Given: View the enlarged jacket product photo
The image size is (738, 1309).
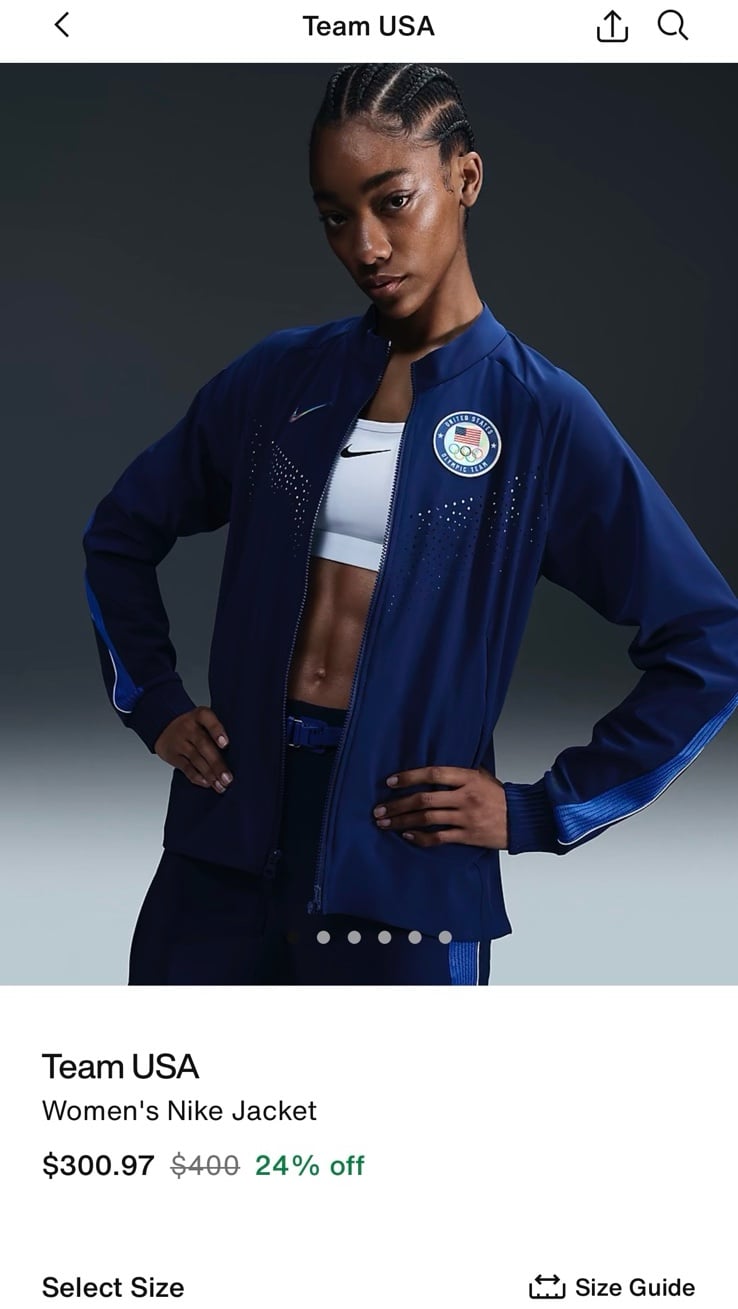Looking at the screenshot, I should point(369,524).
